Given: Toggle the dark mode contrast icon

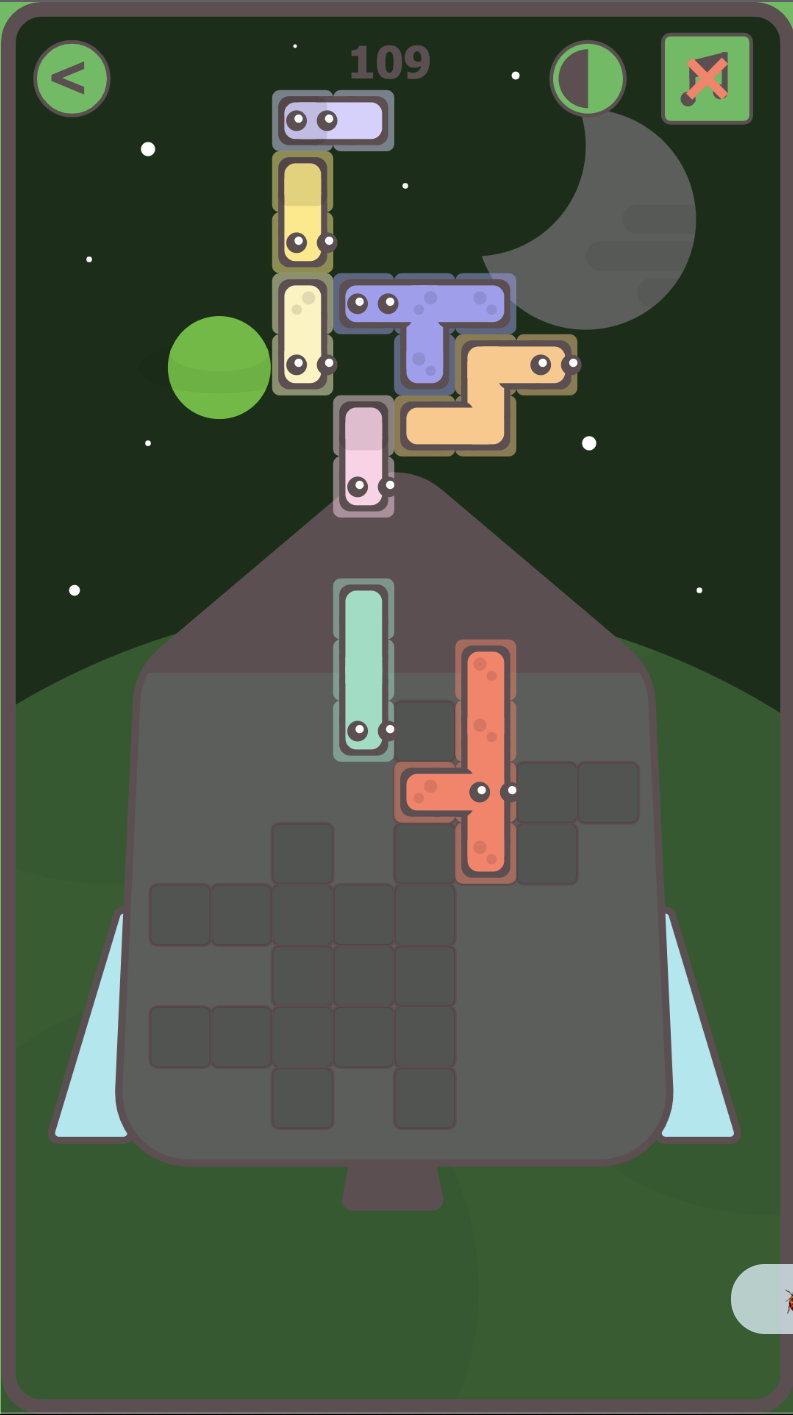Looking at the screenshot, I should (x=588, y=78).
